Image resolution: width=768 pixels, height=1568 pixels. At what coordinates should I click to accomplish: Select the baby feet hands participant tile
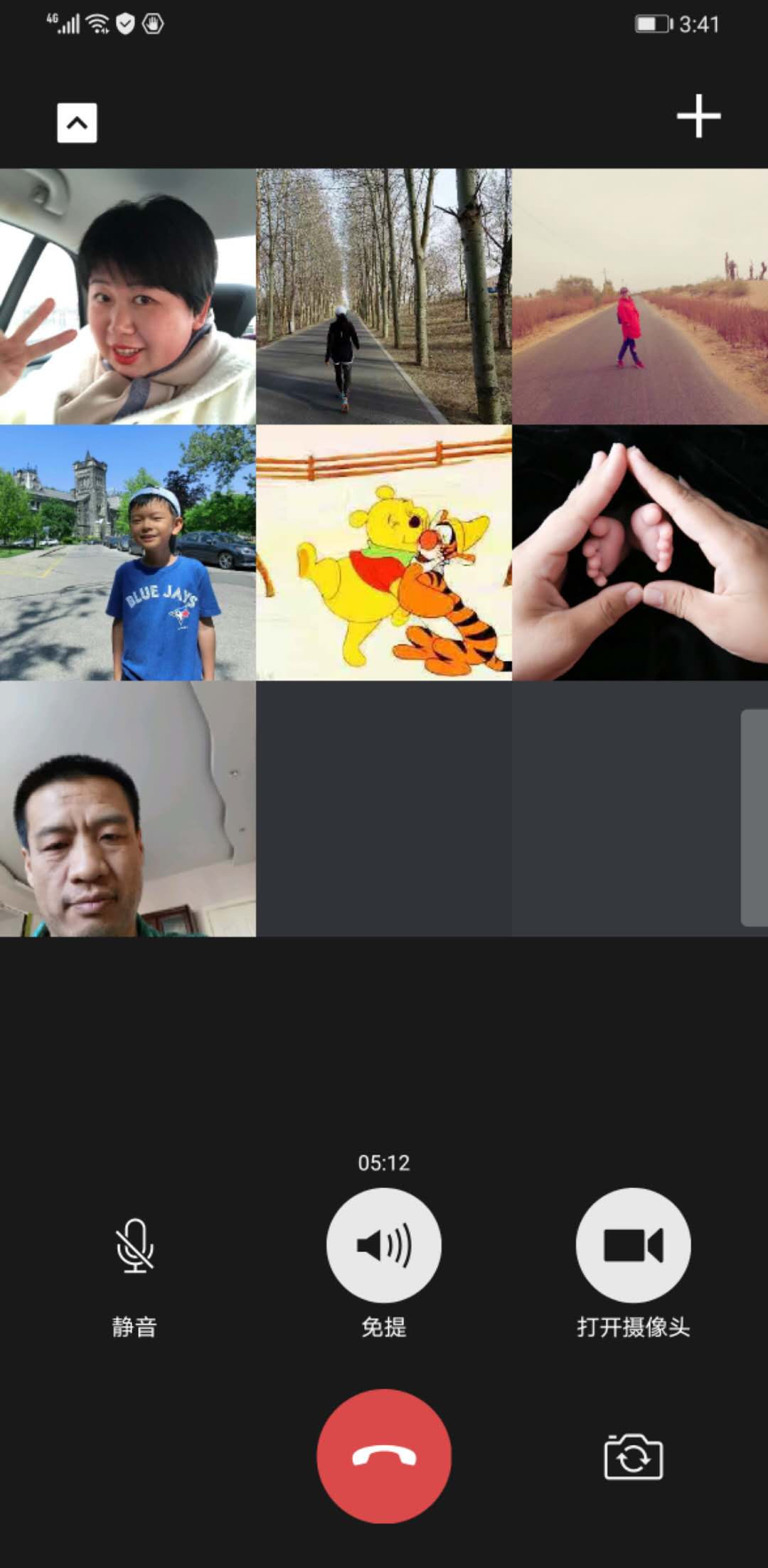[640, 553]
